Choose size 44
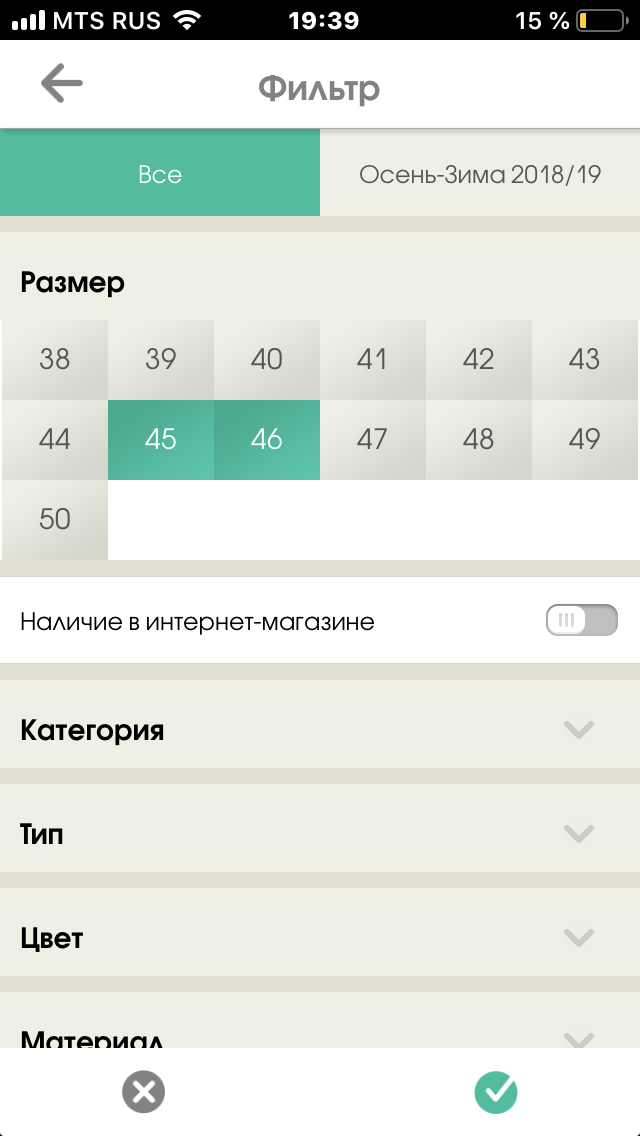The height and width of the screenshot is (1136, 640). tap(54, 439)
